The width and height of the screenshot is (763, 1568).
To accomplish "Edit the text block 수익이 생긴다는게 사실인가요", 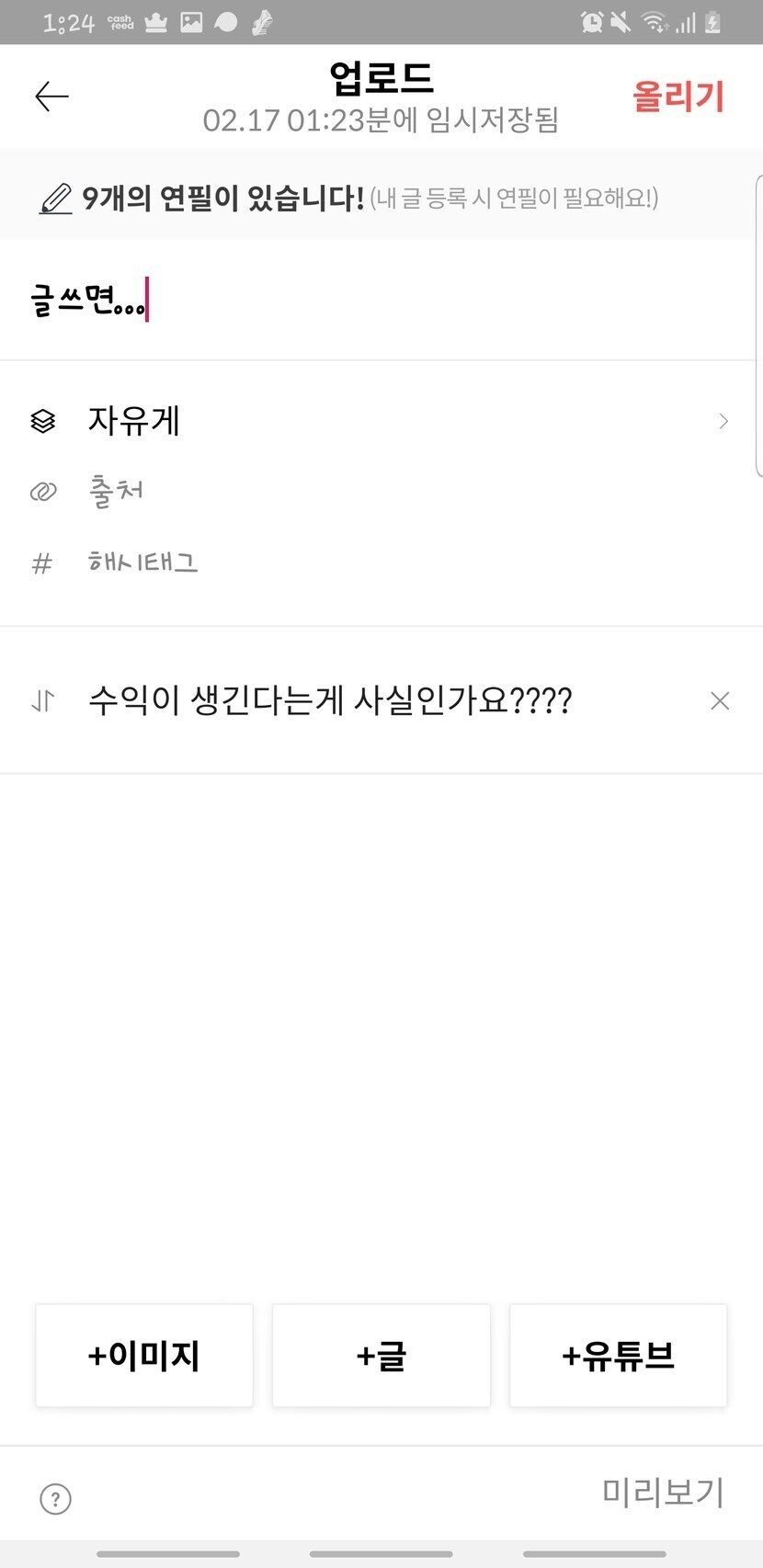I will (331, 700).
